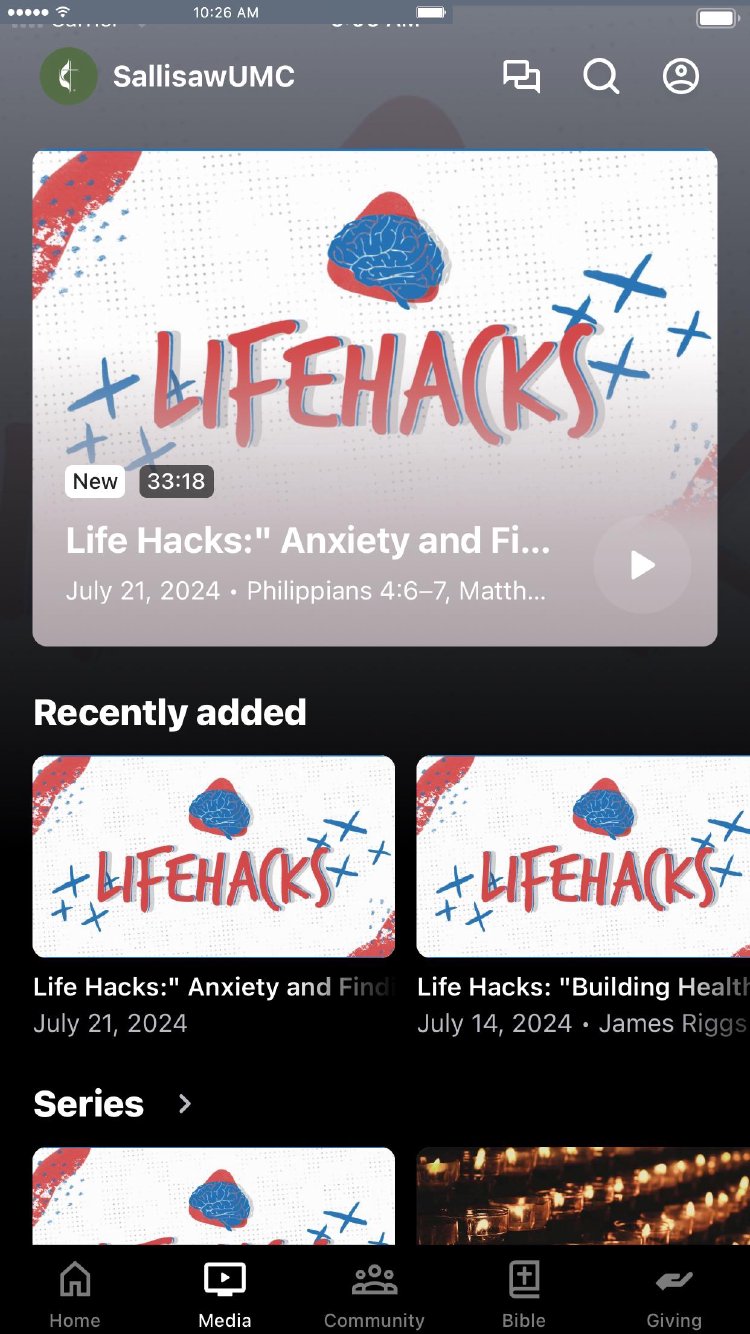This screenshot has width=750, height=1334.
Task: Select the Media tab
Action: click(225, 1293)
